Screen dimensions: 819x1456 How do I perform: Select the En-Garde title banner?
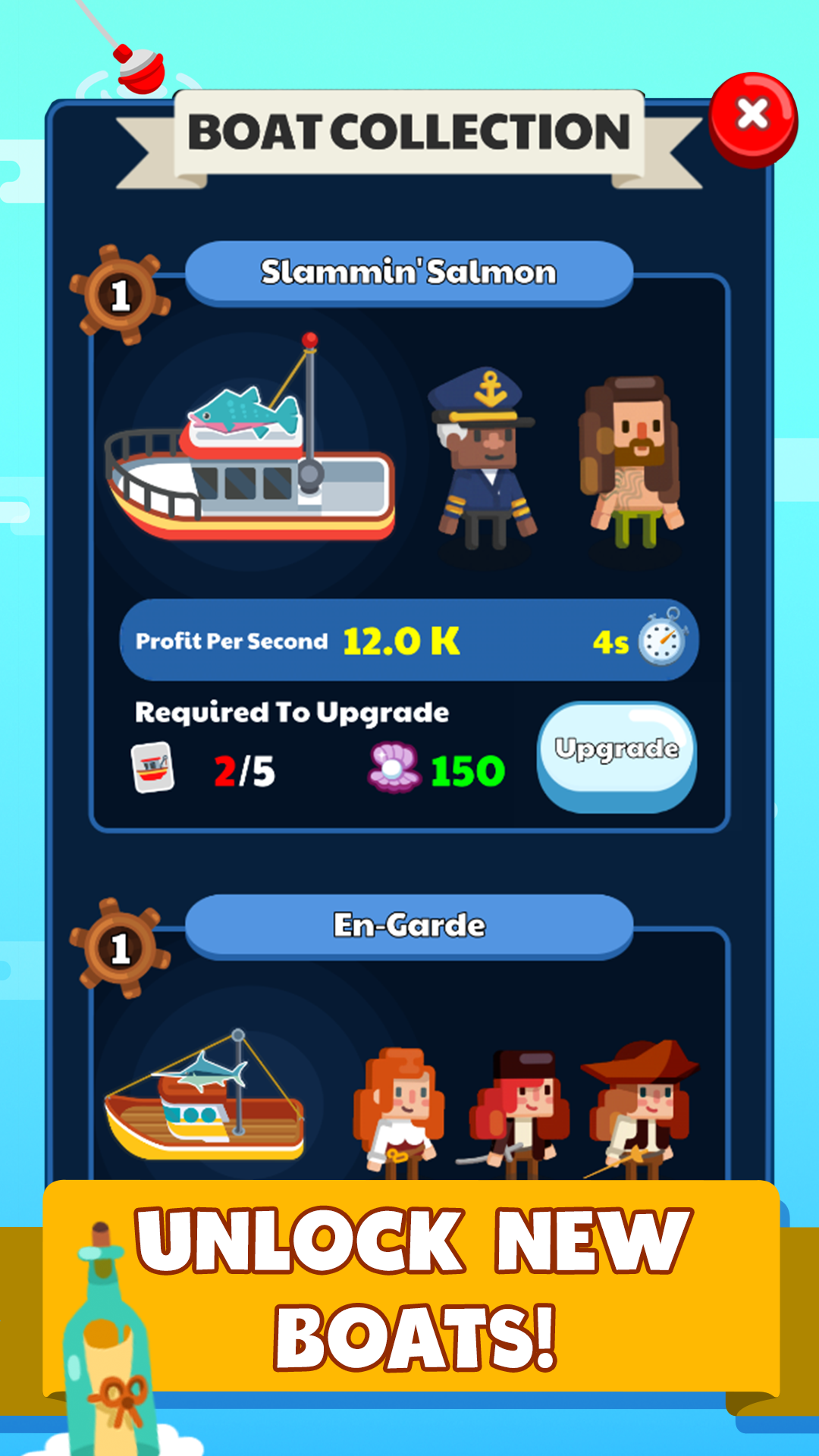409,924
